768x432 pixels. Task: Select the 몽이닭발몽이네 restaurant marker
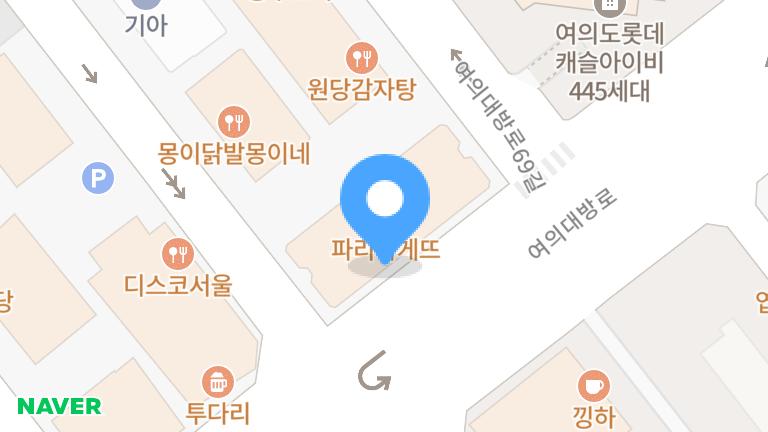click(235, 122)
